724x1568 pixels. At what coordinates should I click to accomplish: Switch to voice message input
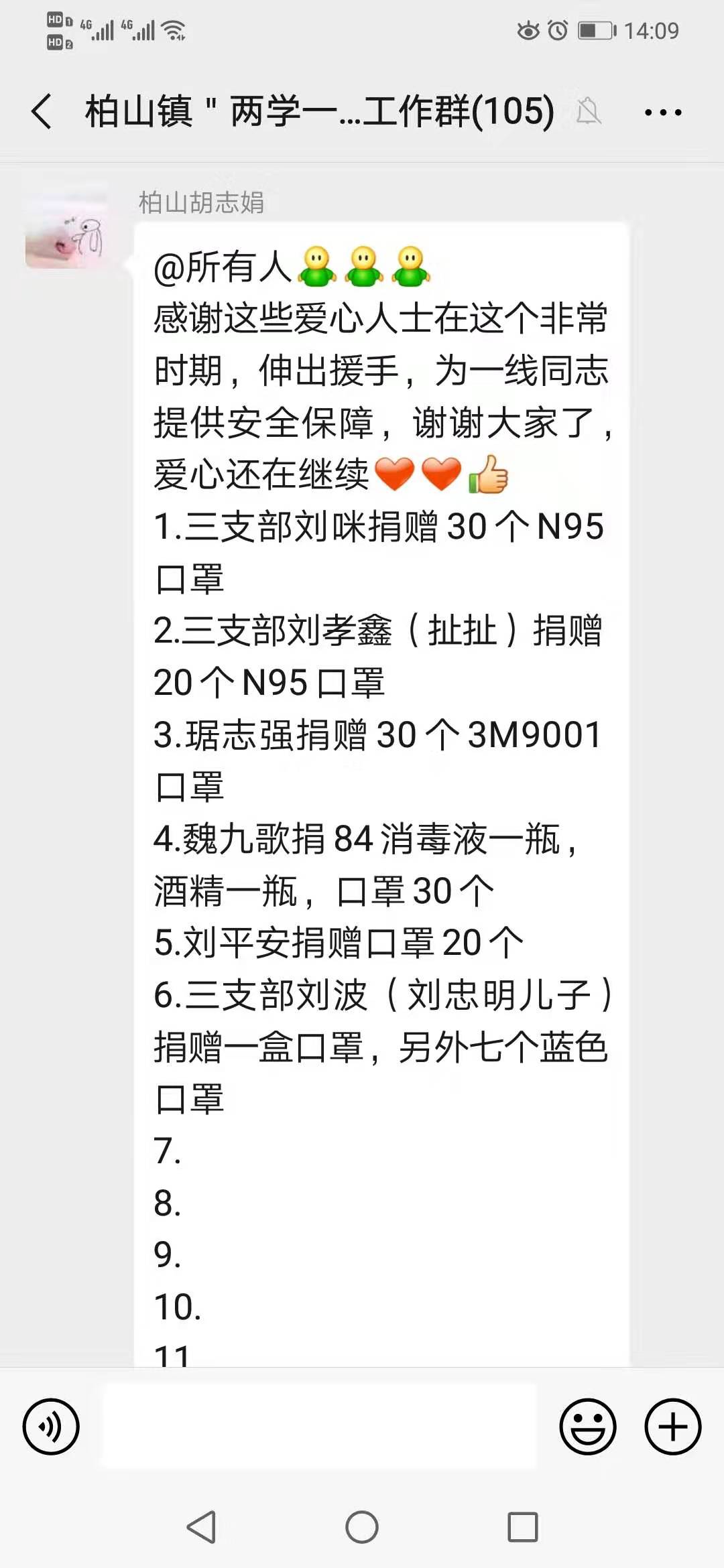point(51,1427)
